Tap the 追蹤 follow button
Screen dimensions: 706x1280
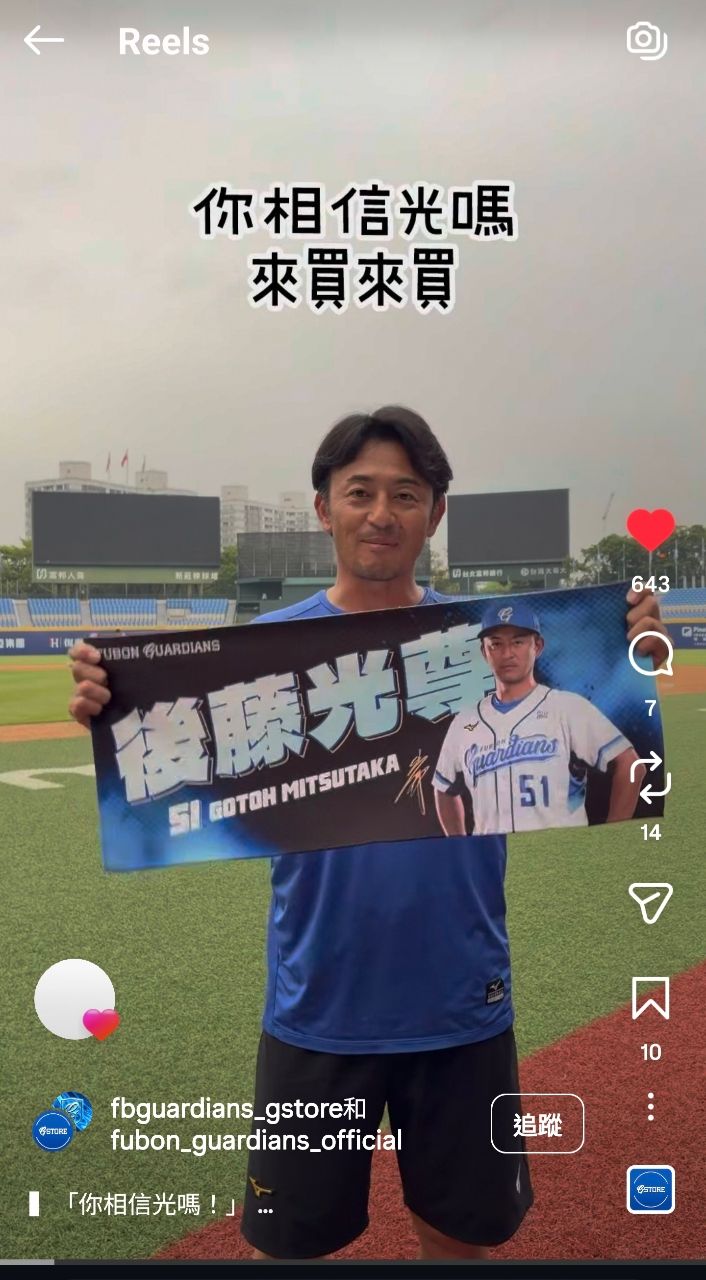click(x=537, y=1124)
